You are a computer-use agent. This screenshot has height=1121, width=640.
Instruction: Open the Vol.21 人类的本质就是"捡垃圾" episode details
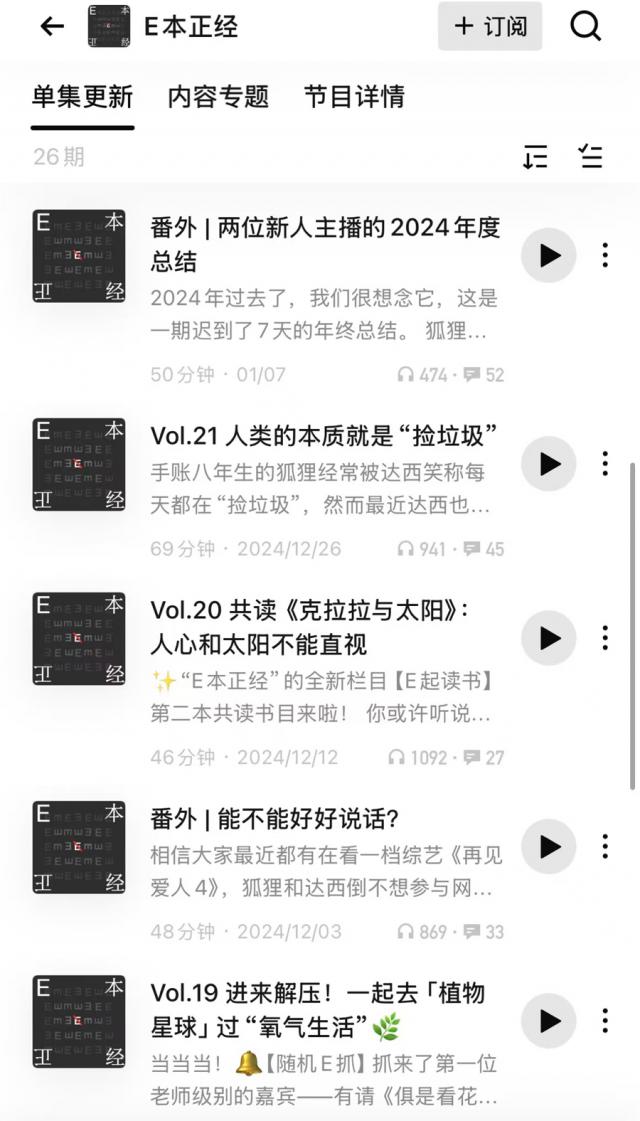[324, 436]
